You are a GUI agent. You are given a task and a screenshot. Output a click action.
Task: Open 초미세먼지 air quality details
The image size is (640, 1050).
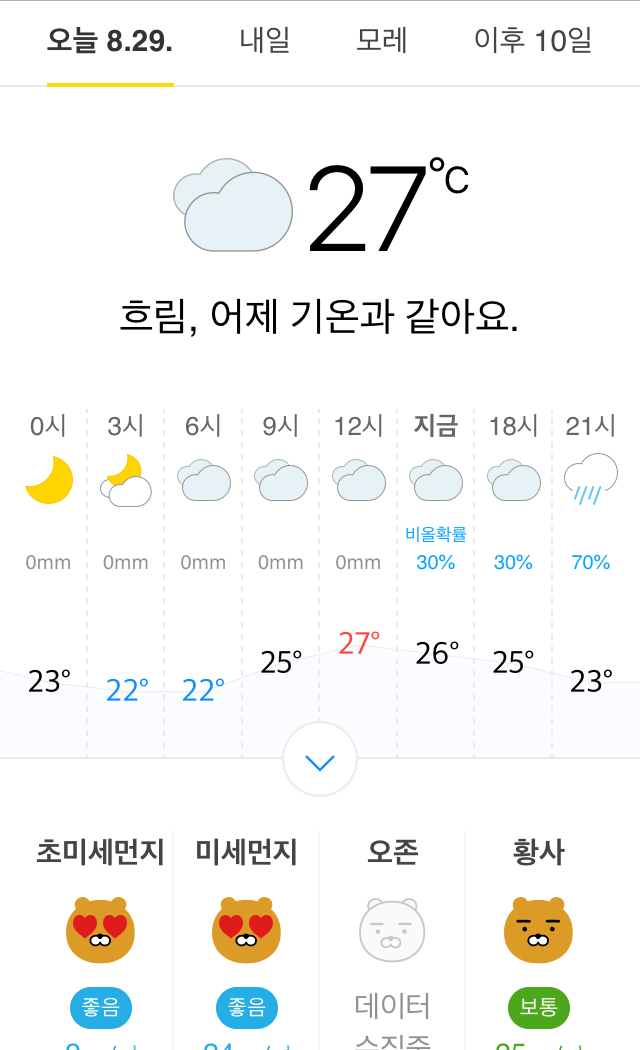[100, 940]
